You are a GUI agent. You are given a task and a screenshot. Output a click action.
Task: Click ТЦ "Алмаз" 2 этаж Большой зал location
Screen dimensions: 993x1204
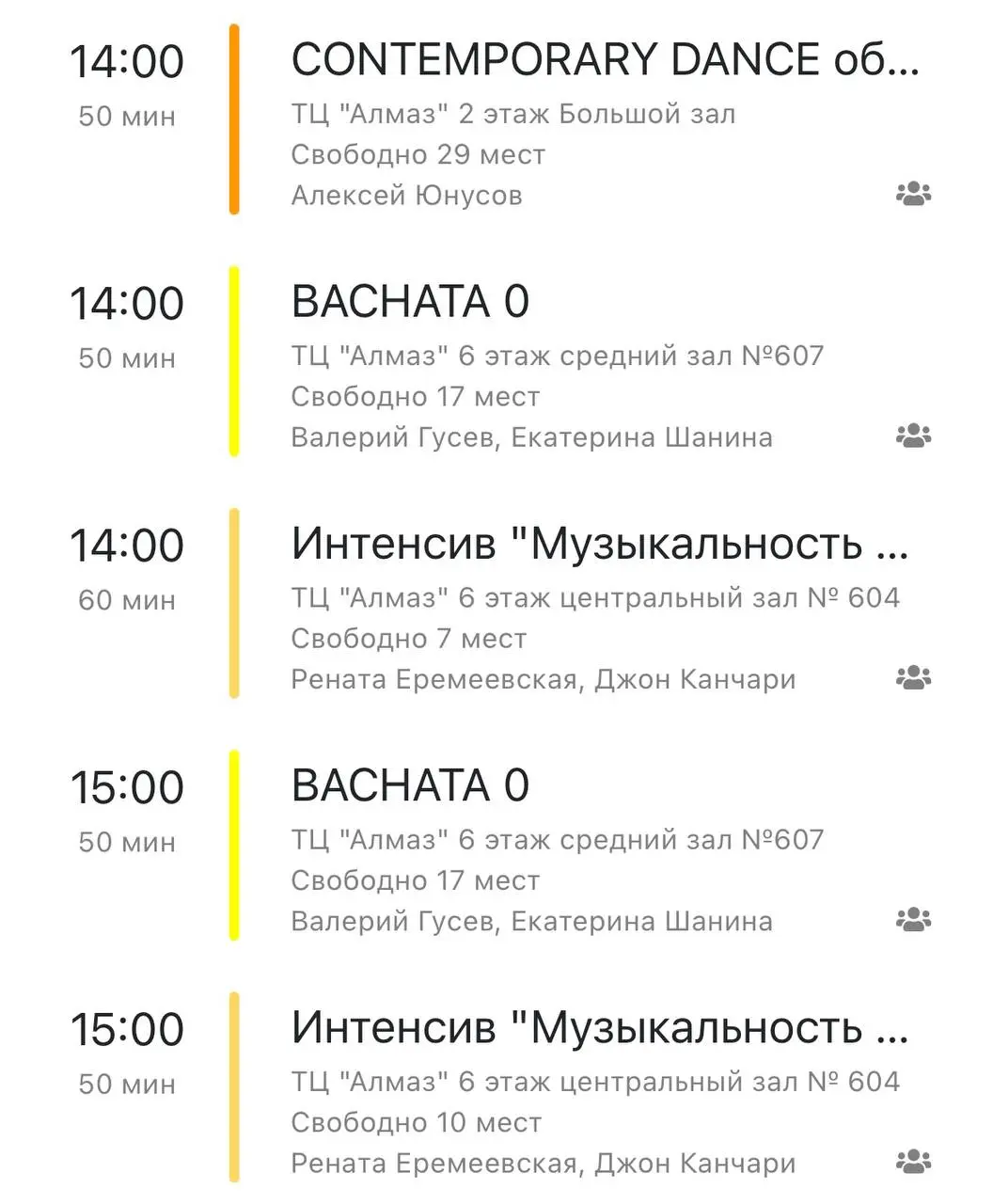point(513,114)
